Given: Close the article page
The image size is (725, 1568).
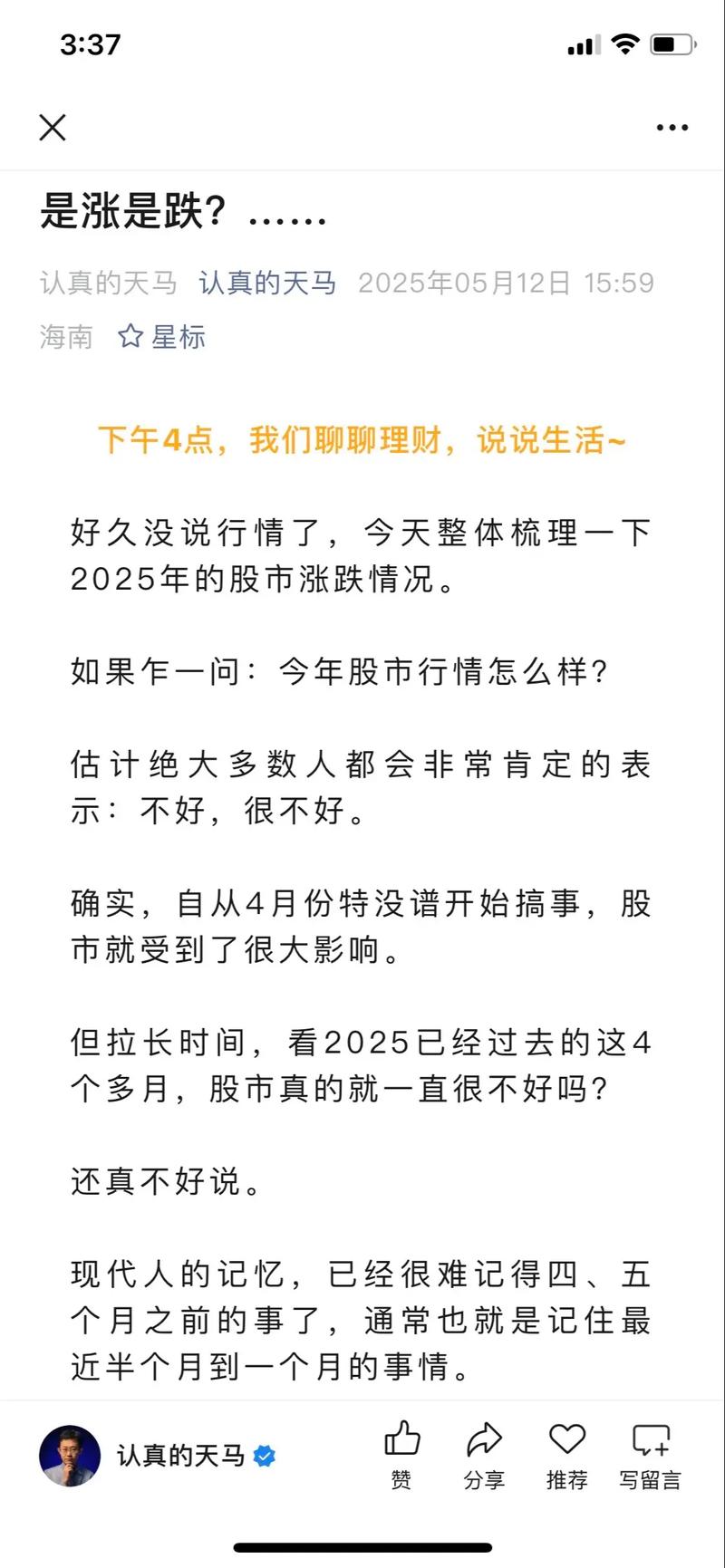Looking at the screenshot, I should [53, 128].
